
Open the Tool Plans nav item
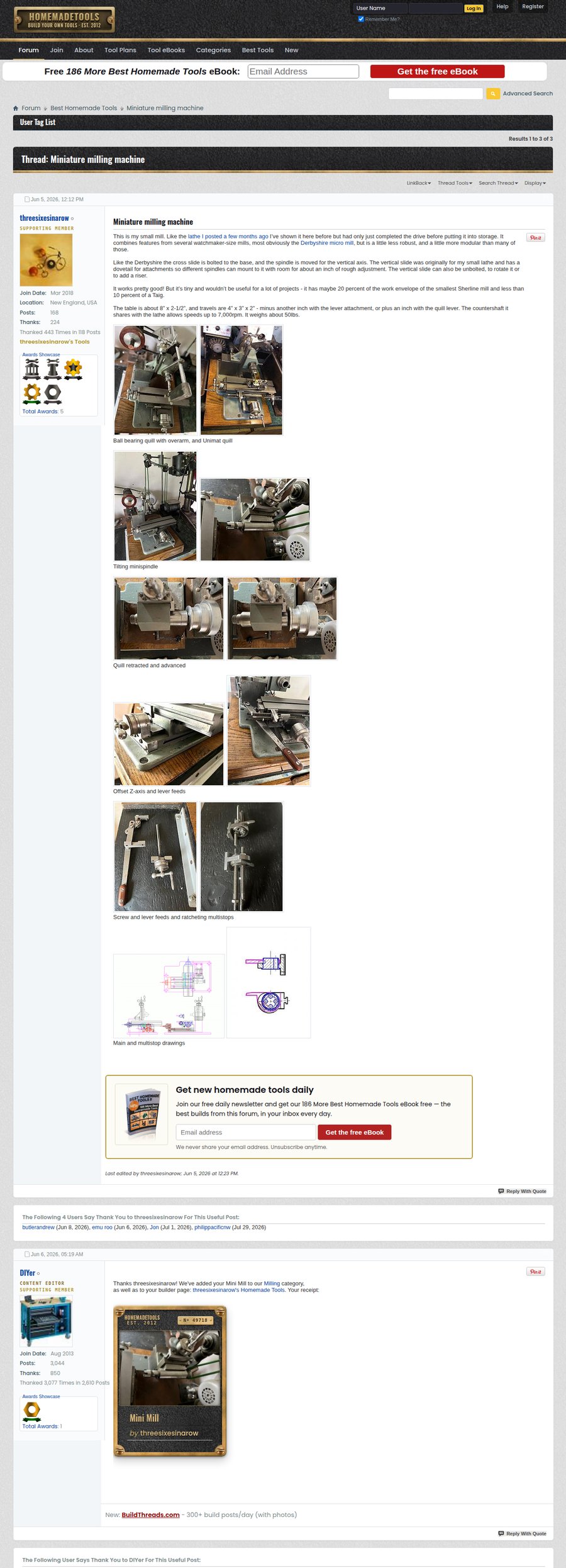point(120,50)
